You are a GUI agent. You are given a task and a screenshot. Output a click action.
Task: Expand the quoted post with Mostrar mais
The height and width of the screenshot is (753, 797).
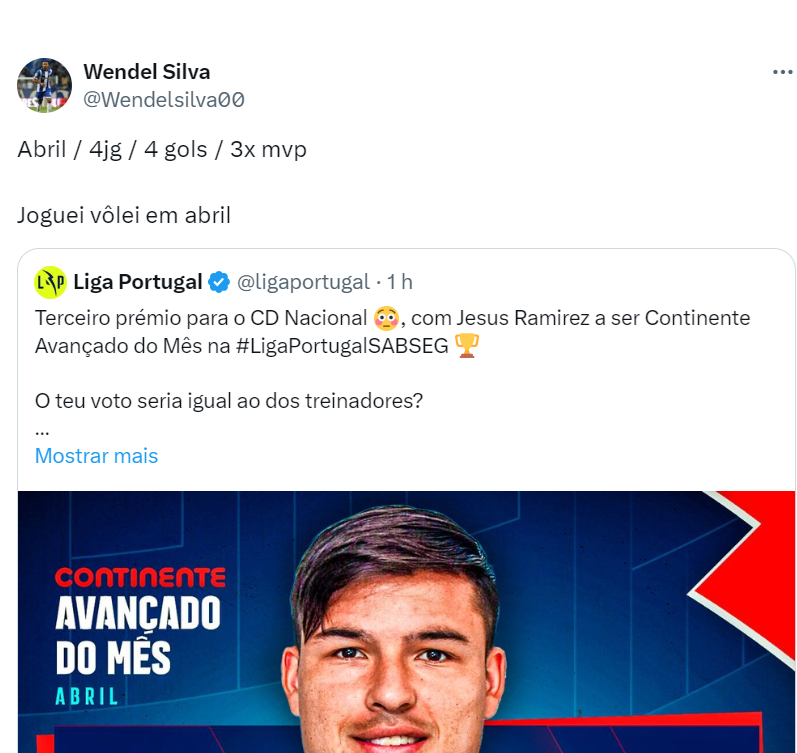(x=96, y=456)
